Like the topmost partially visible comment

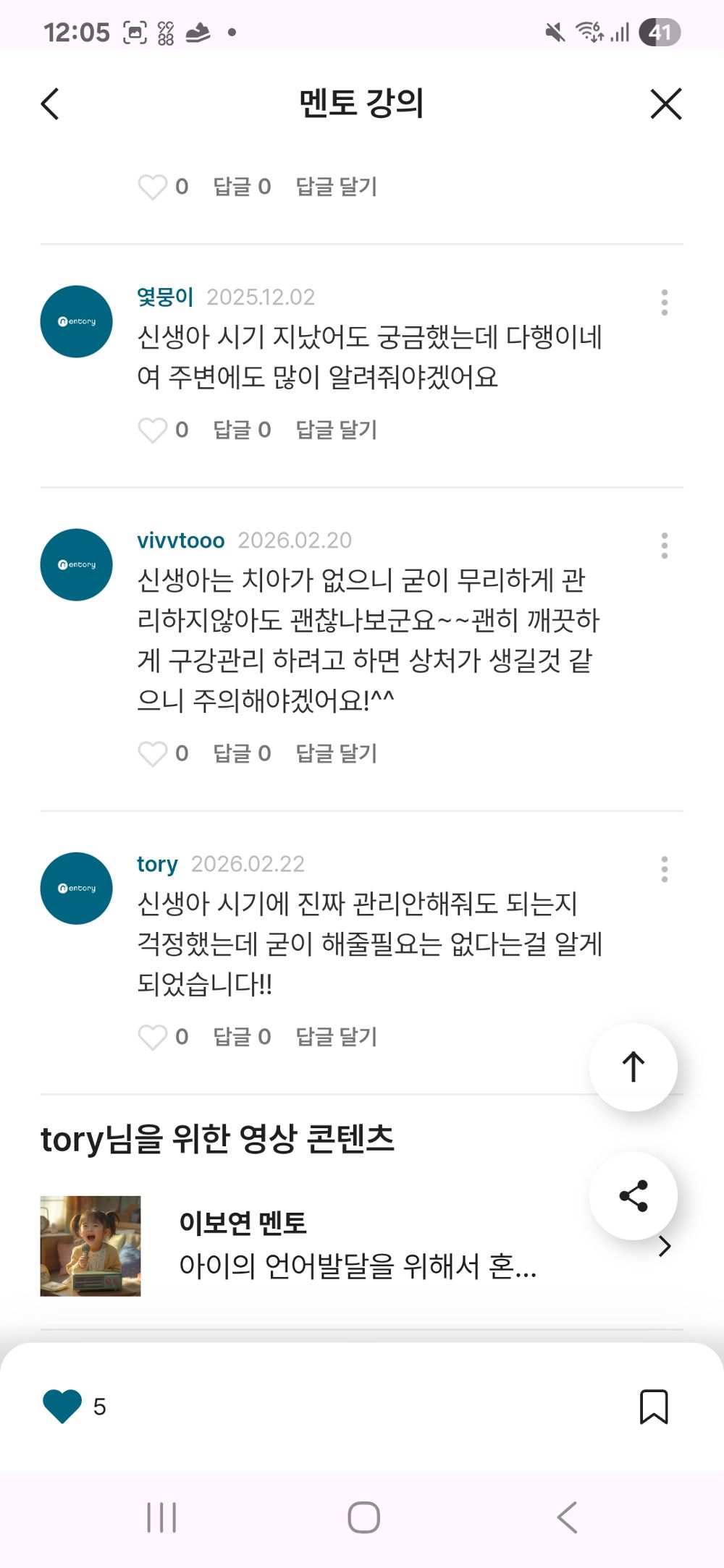coord(154,186)
